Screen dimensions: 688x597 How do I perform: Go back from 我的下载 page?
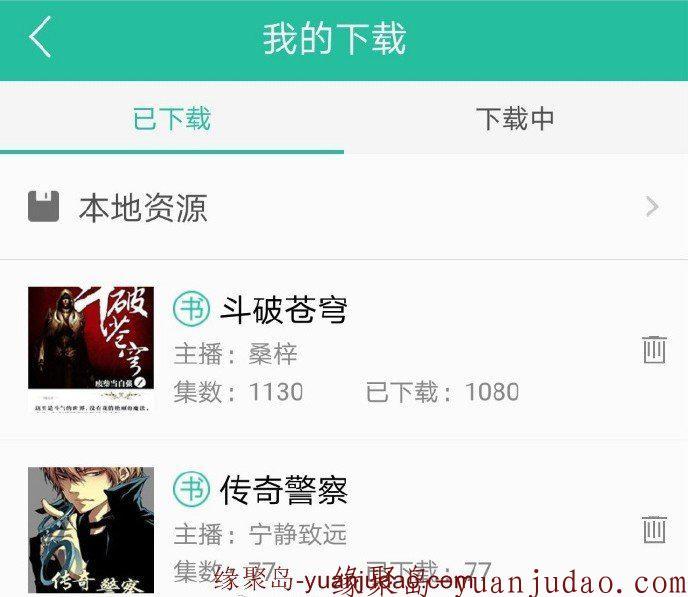[x=40, y=38]
